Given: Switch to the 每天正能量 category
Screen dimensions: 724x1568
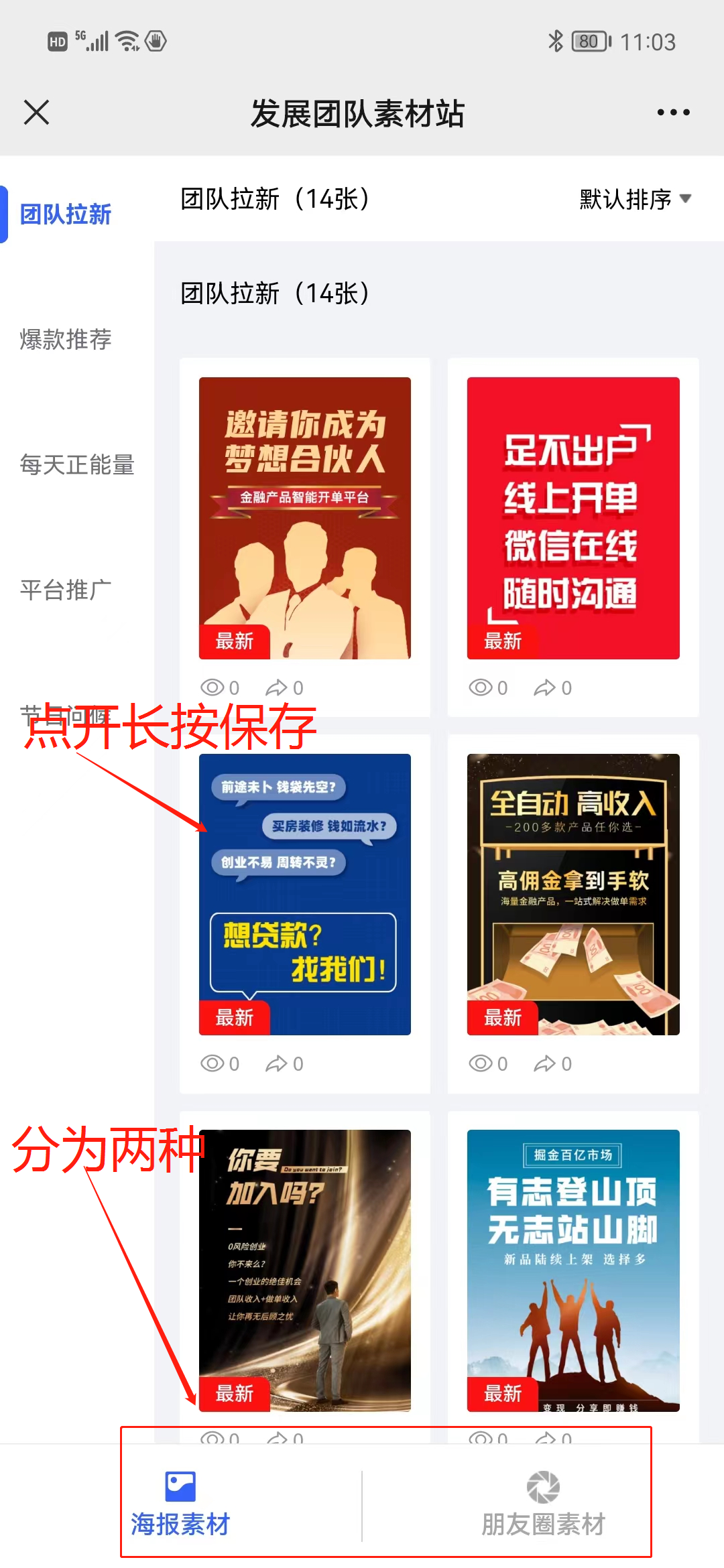Looking at the screenshot, I should [76, 464].
